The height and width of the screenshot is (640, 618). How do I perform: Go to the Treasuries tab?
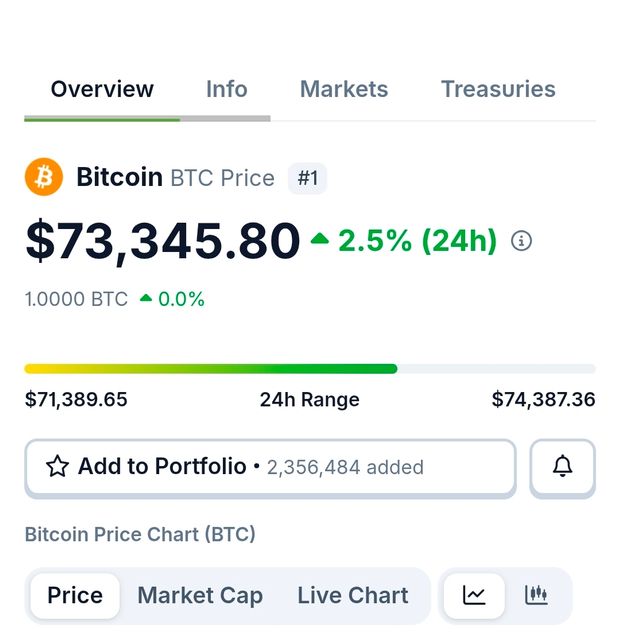click(x=498, y=89)
